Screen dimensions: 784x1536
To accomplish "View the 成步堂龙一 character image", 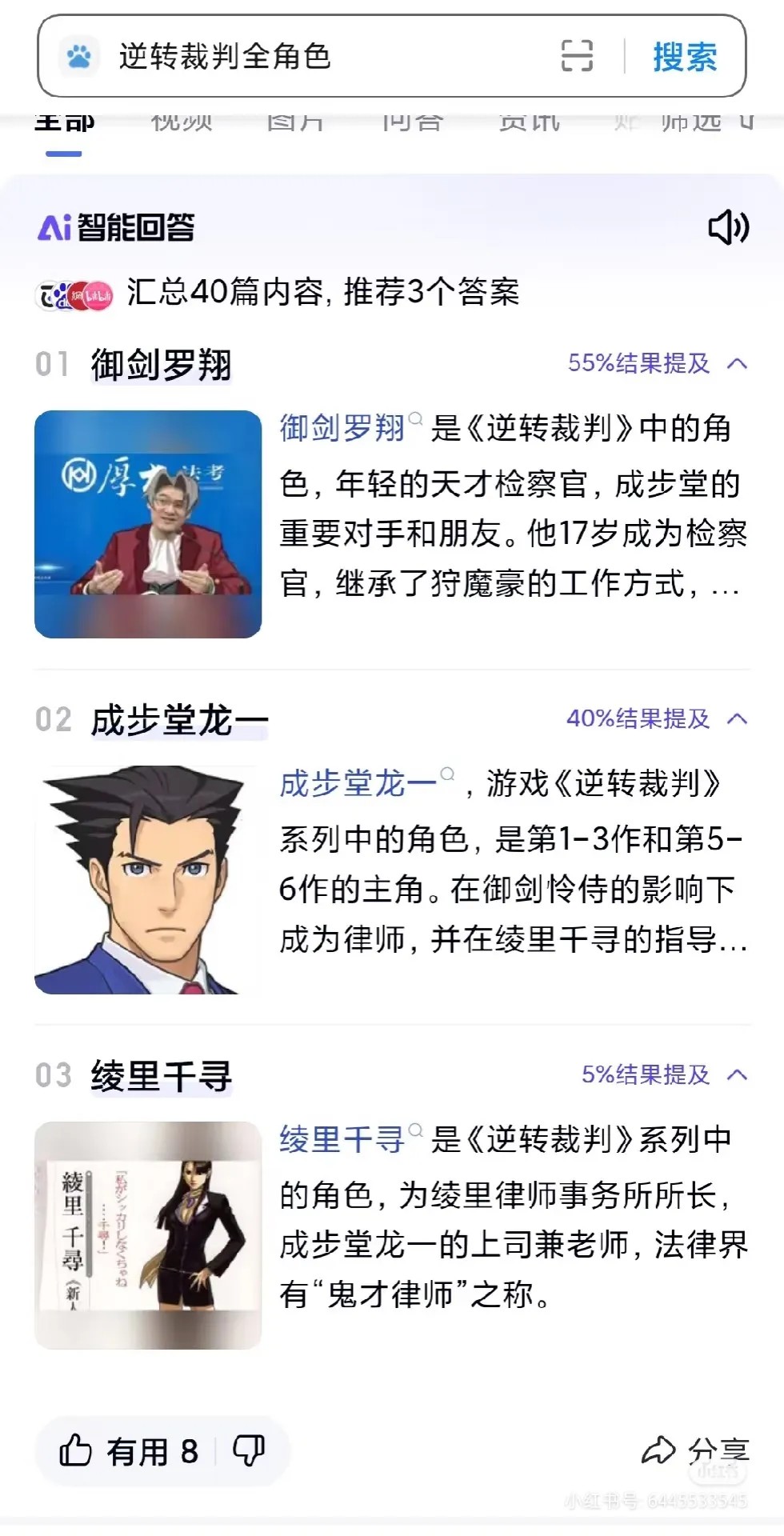I will click(148, 879).
